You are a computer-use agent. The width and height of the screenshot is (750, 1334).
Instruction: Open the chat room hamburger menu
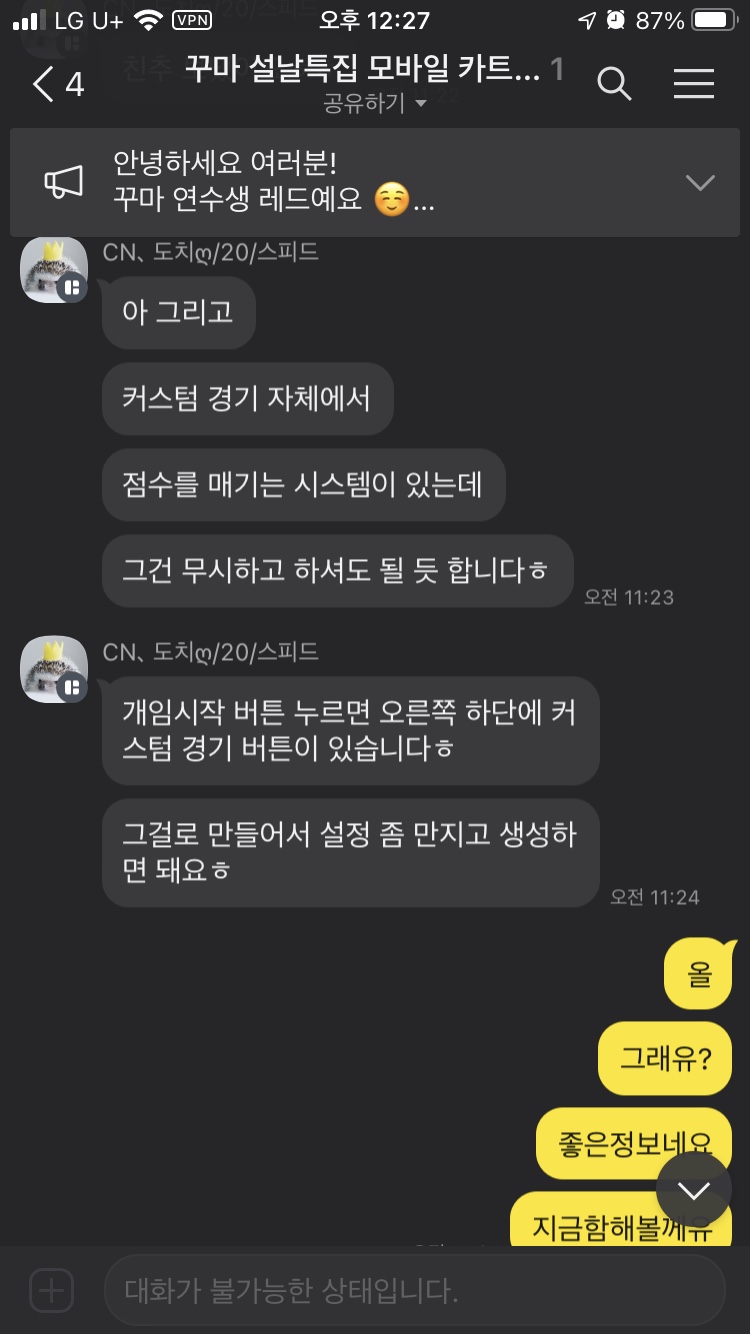693,85
